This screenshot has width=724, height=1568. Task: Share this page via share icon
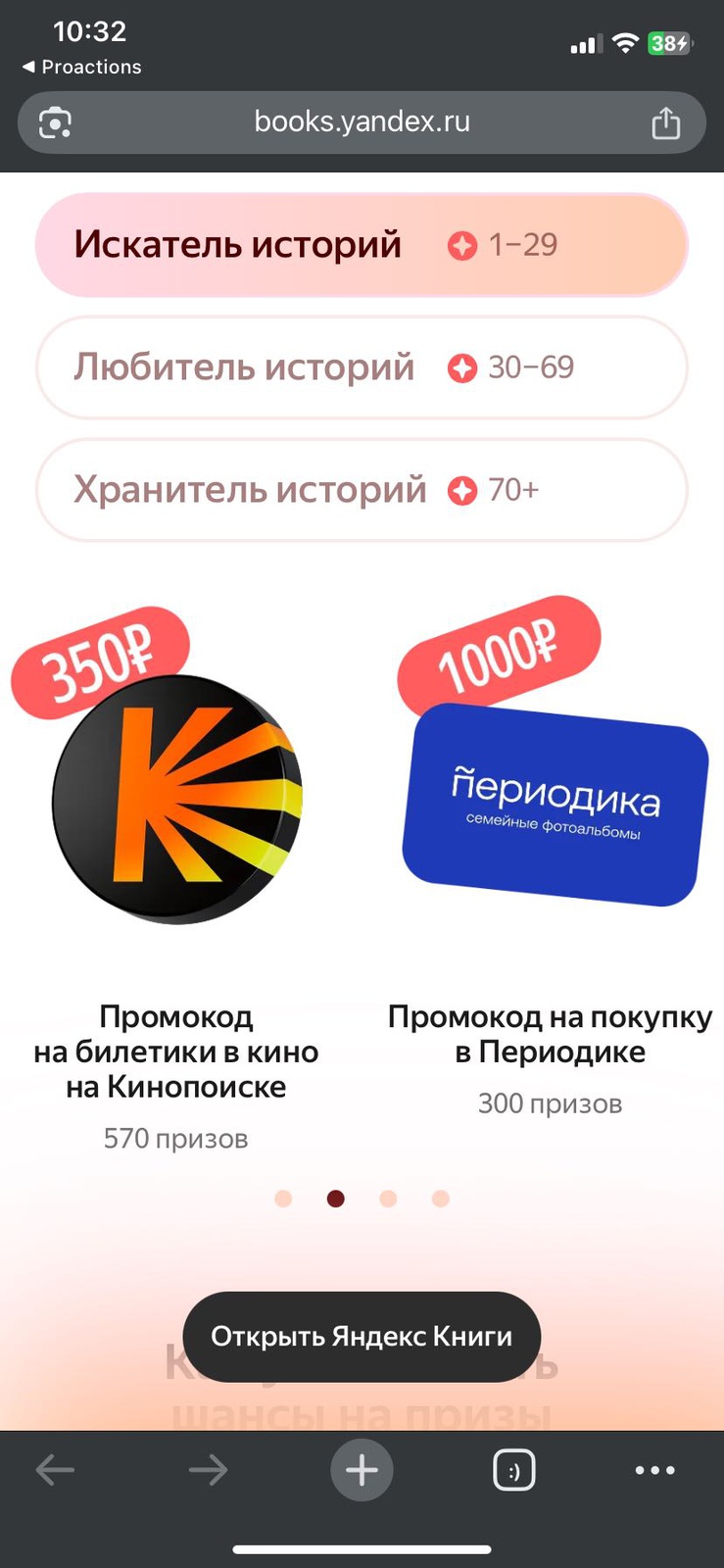(665, 123)
